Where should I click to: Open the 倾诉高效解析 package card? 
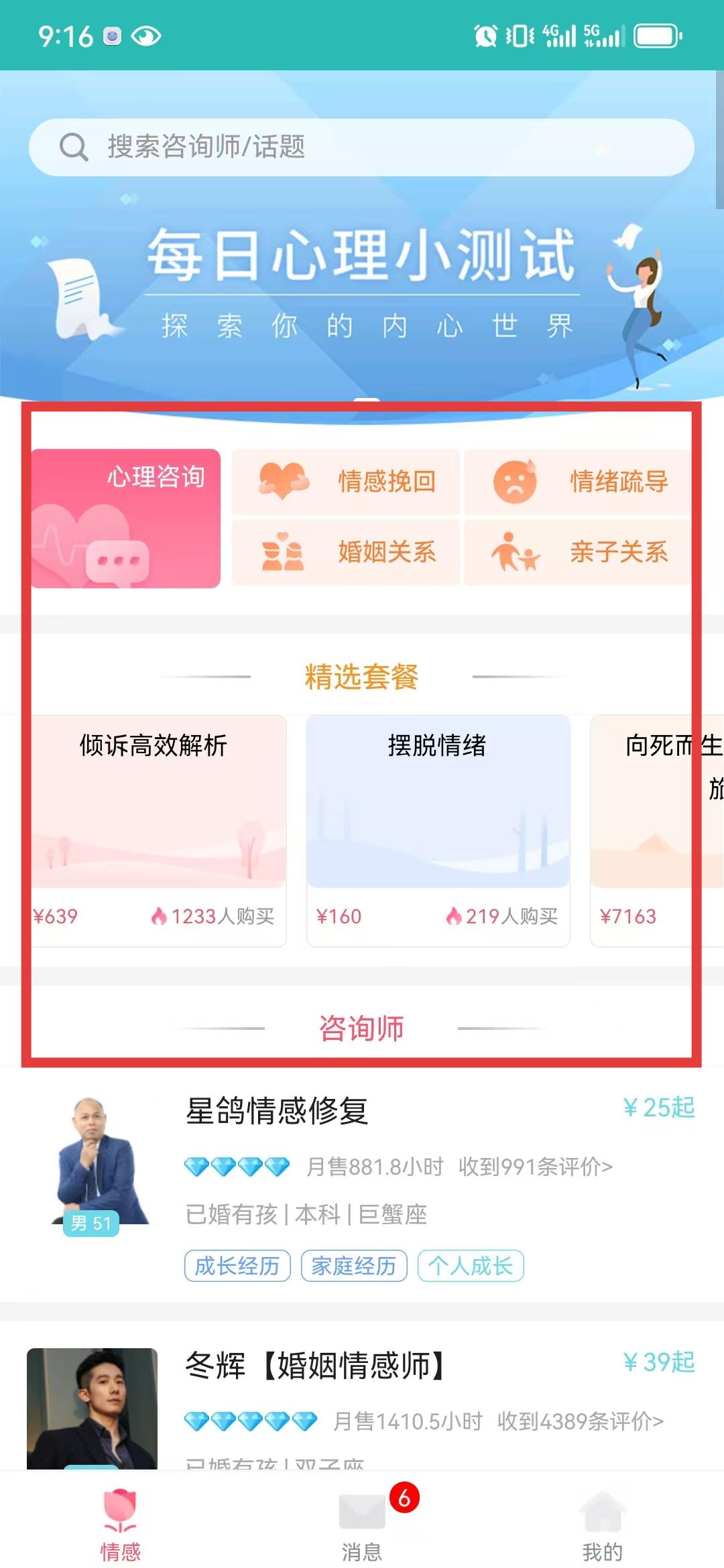pos(158,831)
